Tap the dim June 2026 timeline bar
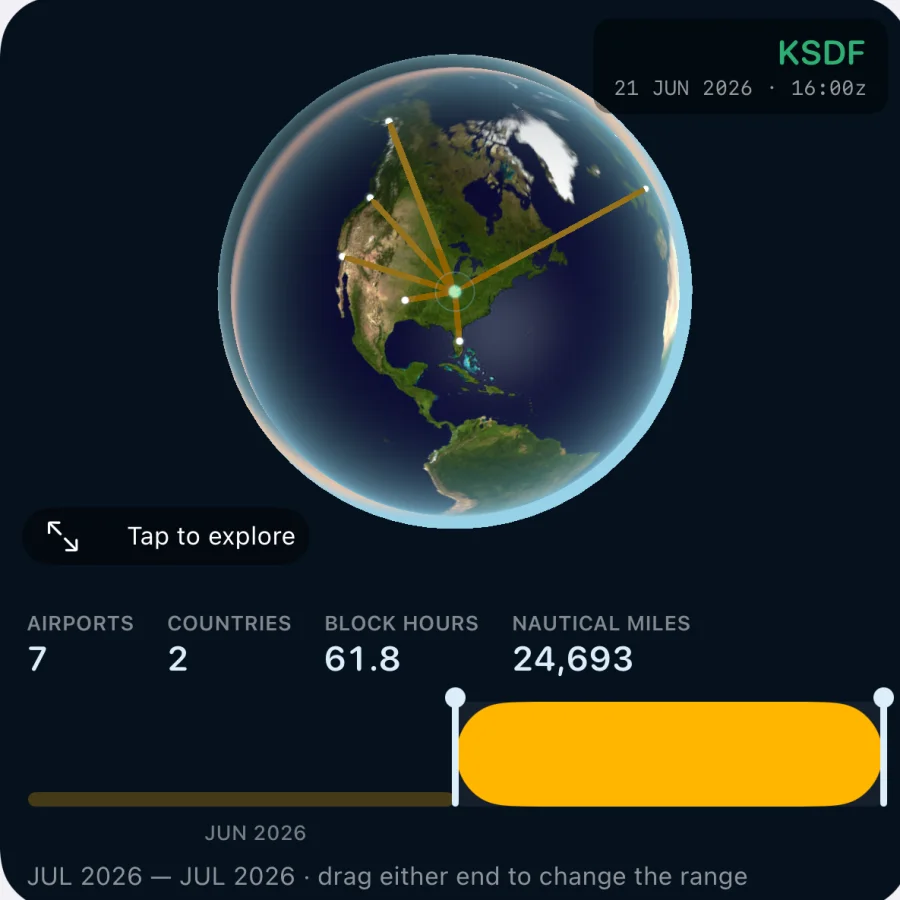 click(240, 799)
